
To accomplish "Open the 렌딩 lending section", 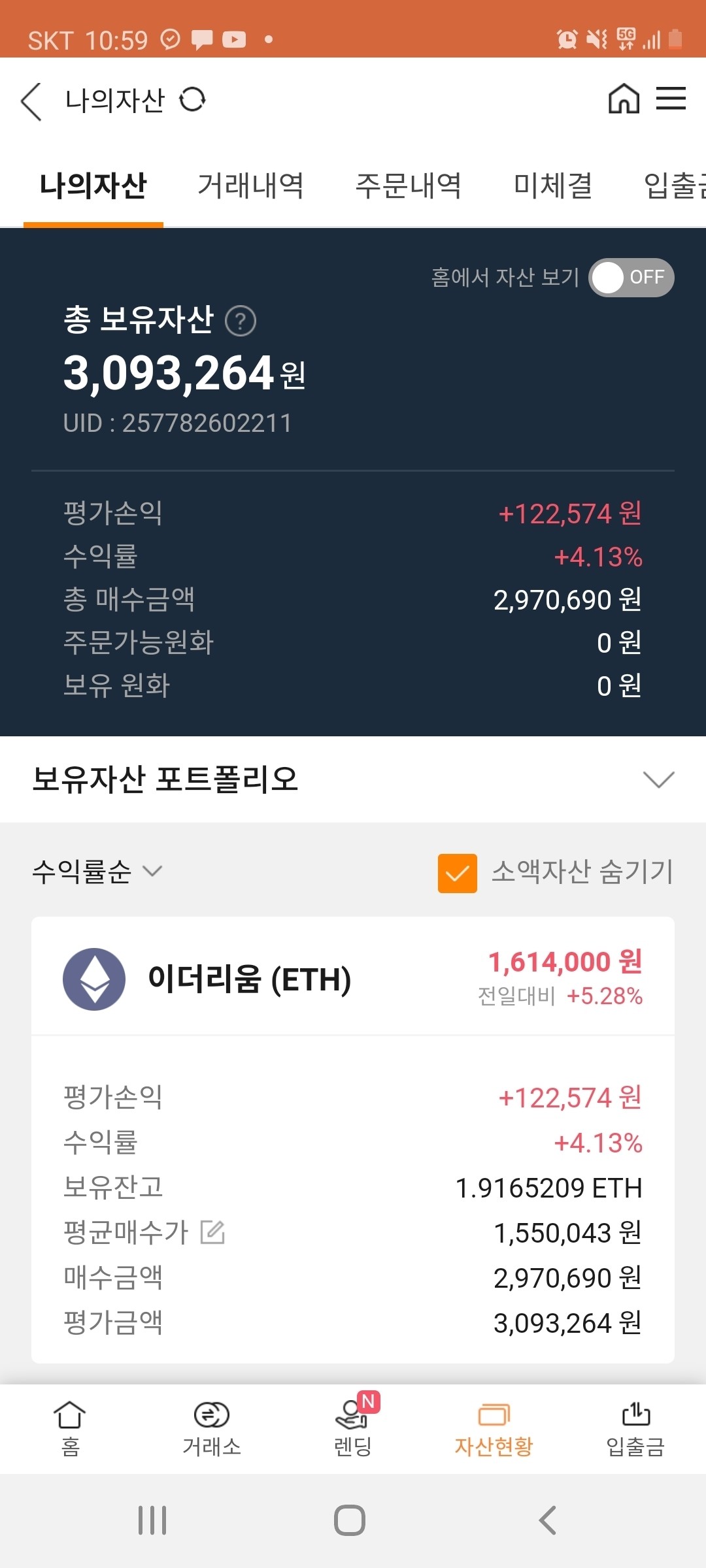I will tap(352, 1431).
